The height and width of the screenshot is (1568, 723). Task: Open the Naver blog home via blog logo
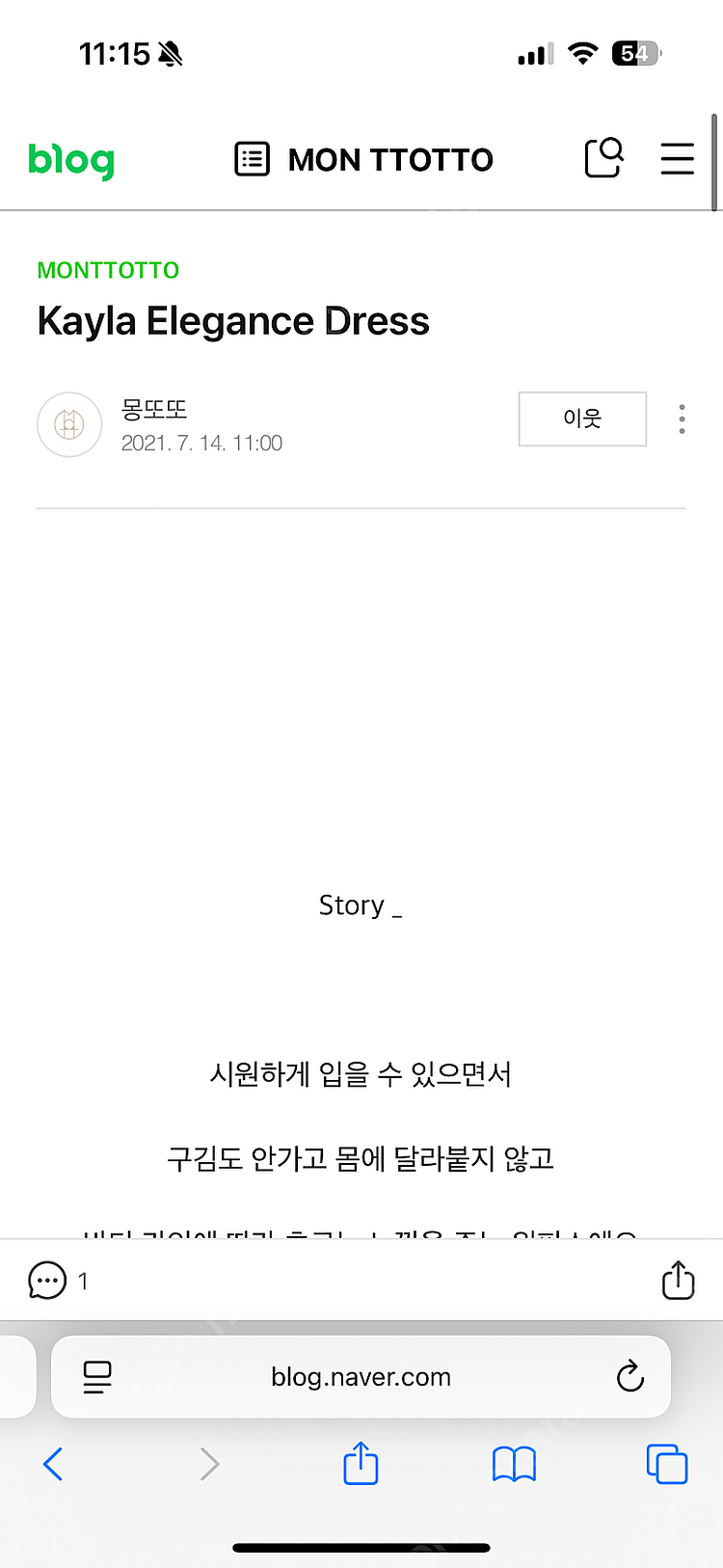[x=70, y=160]
